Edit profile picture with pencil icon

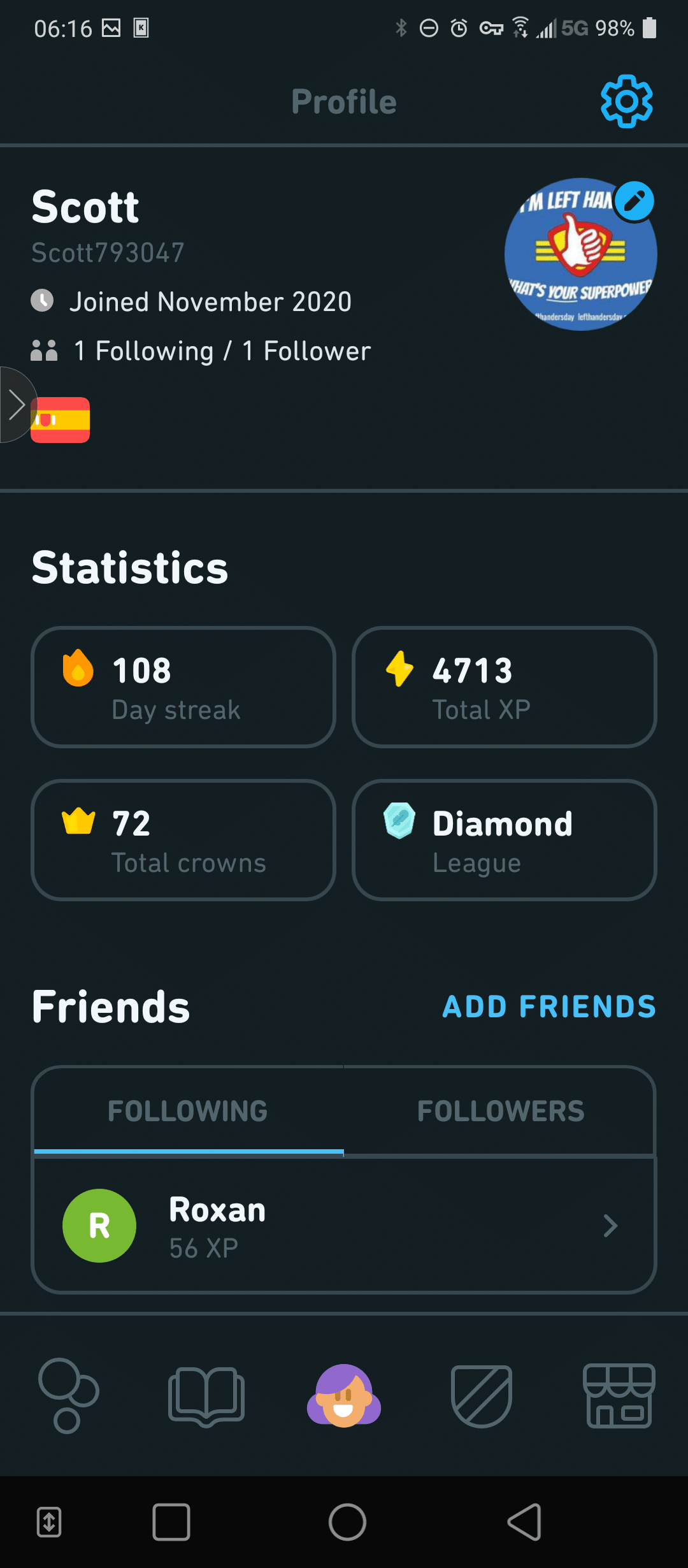coord(634,201)
